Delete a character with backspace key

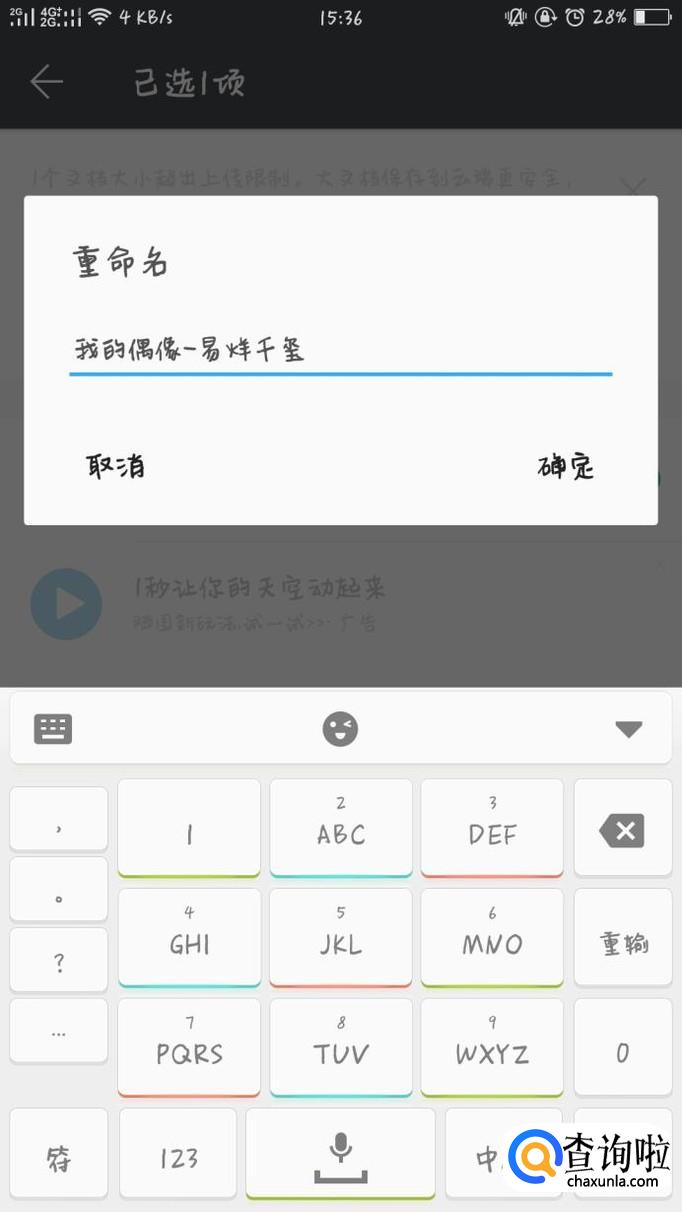[622, 830]
